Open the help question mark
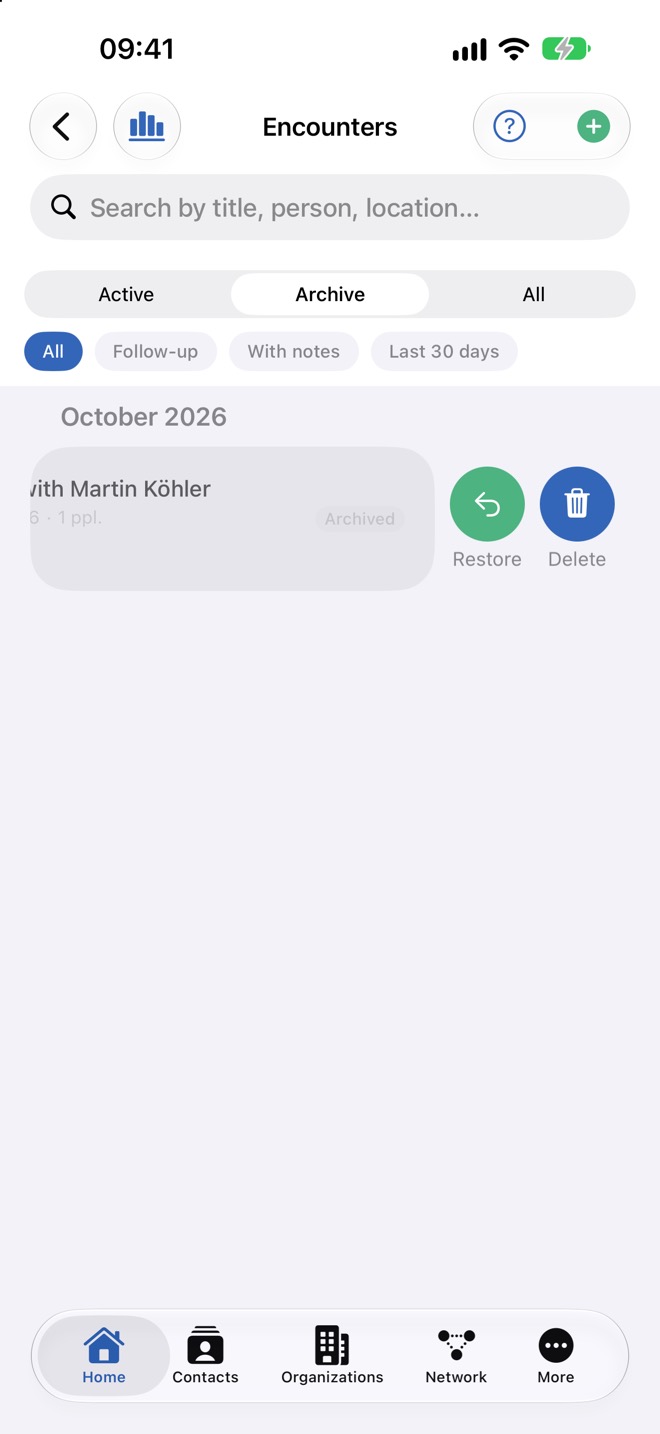 [x=510, y=127]
